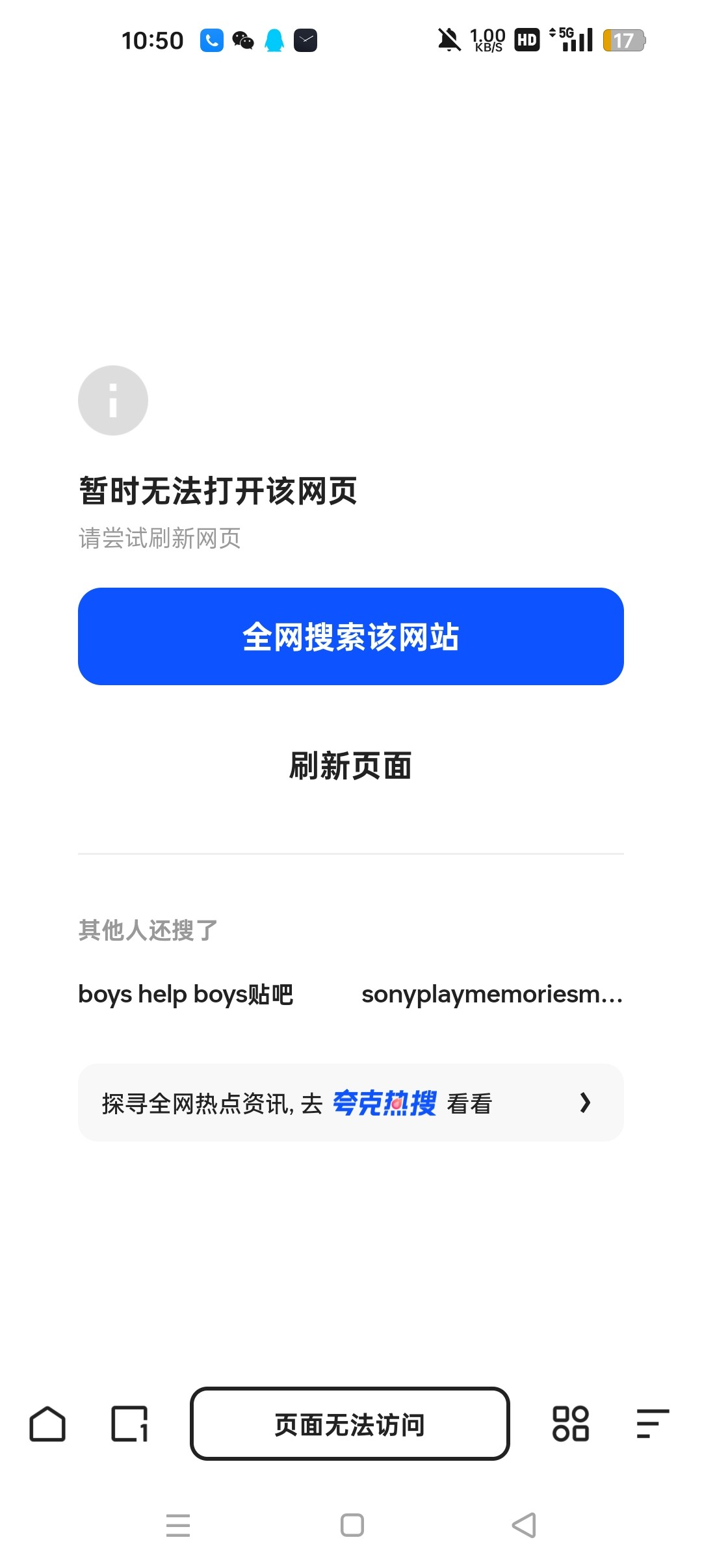Tap the 页面无法访问 address bar
The height and width of the screenshot is (1568, 702).
[350, 1424]
